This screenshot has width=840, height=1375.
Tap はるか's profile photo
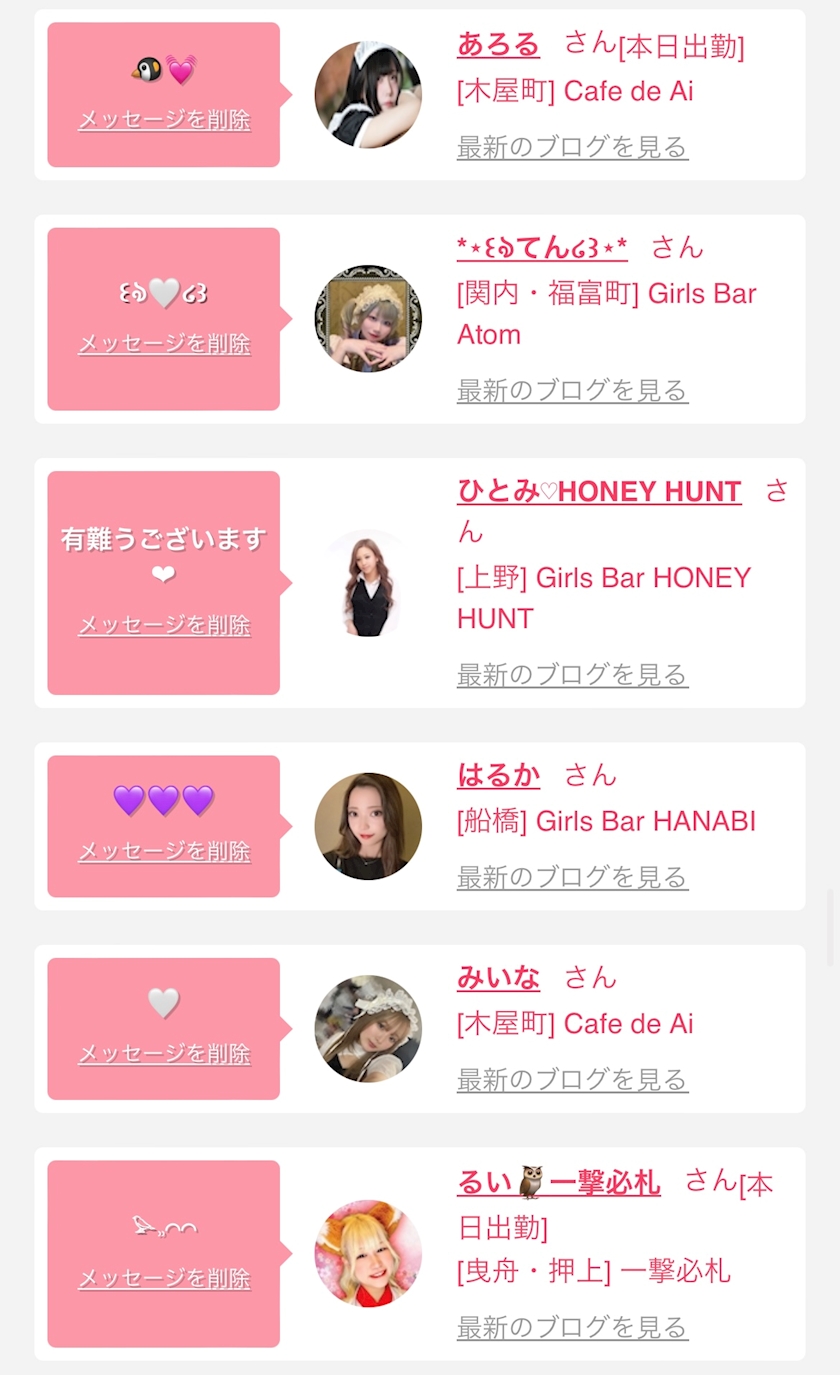click(368, 826)
